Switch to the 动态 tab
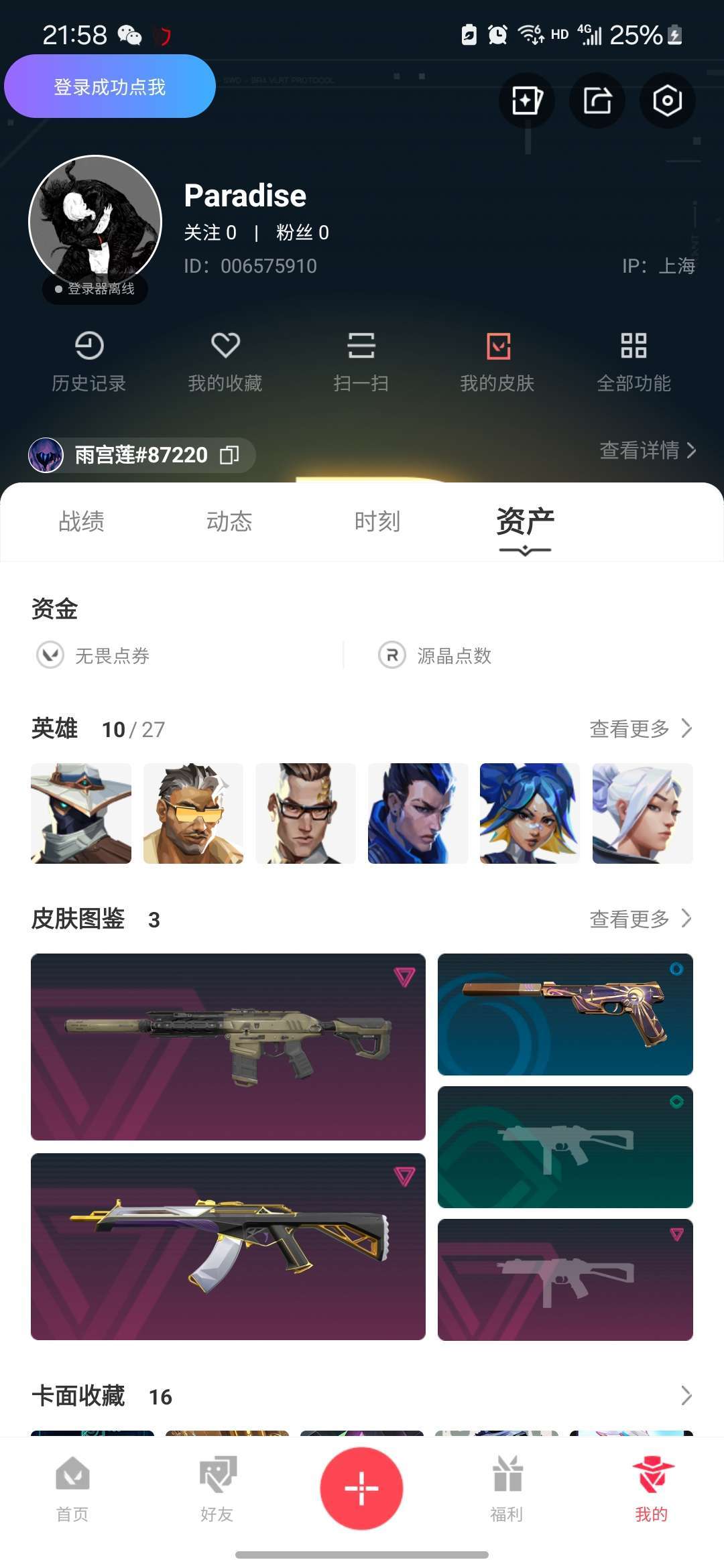Screen dimensions: 724x1568 pos(229,521)
